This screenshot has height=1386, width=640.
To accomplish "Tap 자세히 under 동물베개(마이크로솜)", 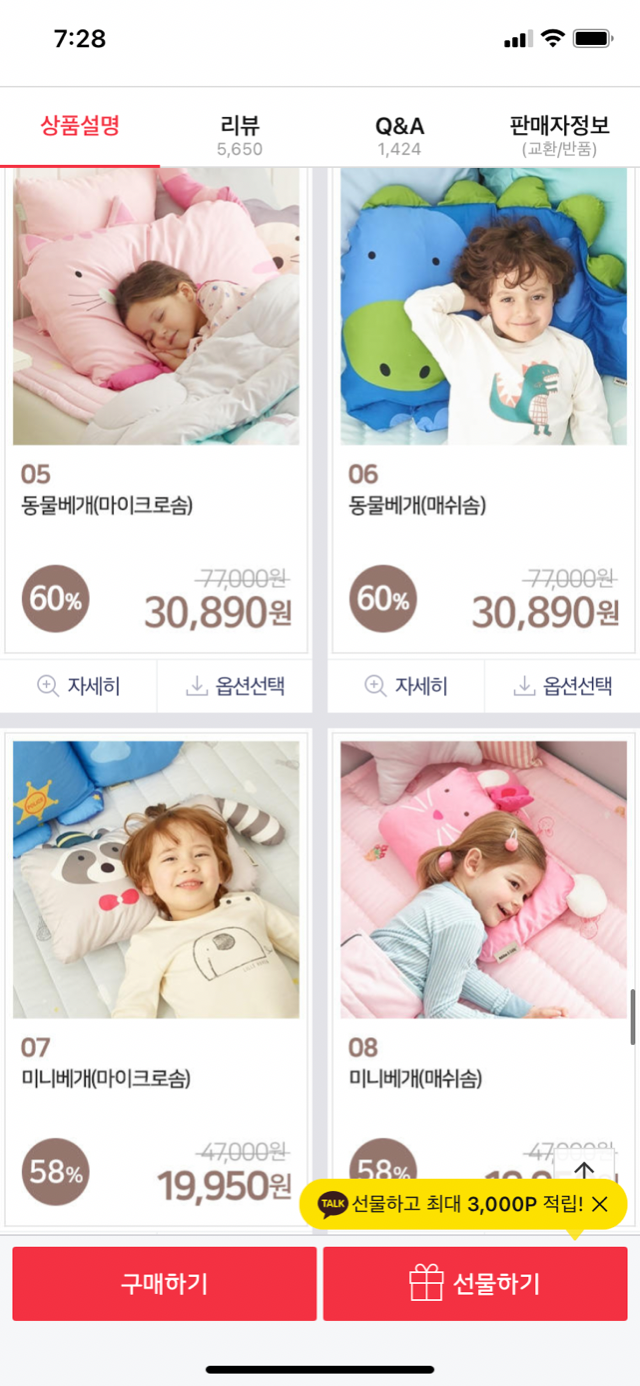I will pyautogui.click(x=79, y=686).
